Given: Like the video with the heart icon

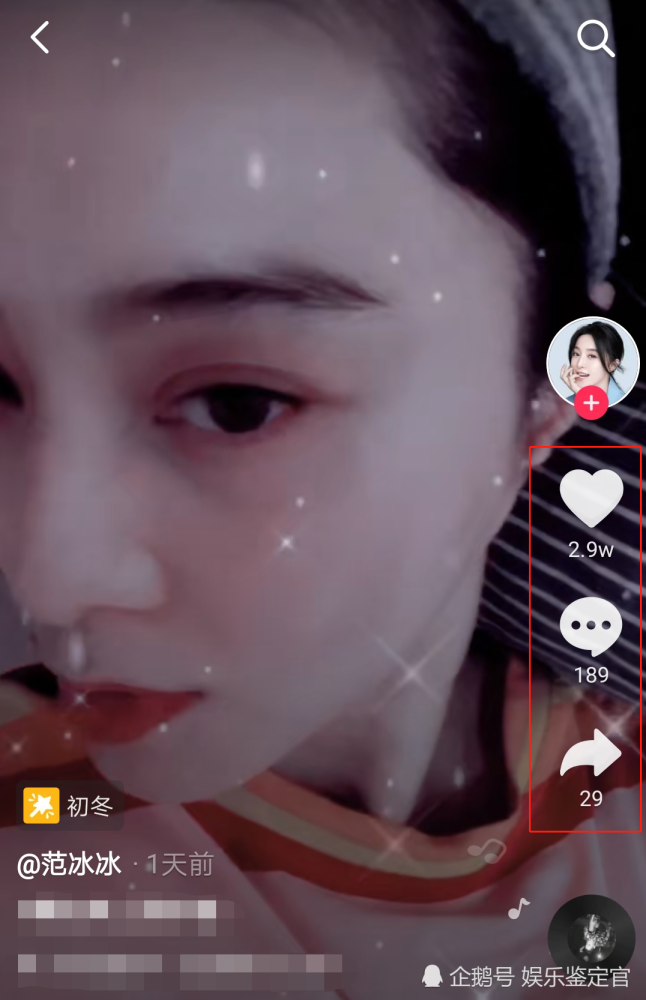Looking at the screenshot, I should [591, 498].
